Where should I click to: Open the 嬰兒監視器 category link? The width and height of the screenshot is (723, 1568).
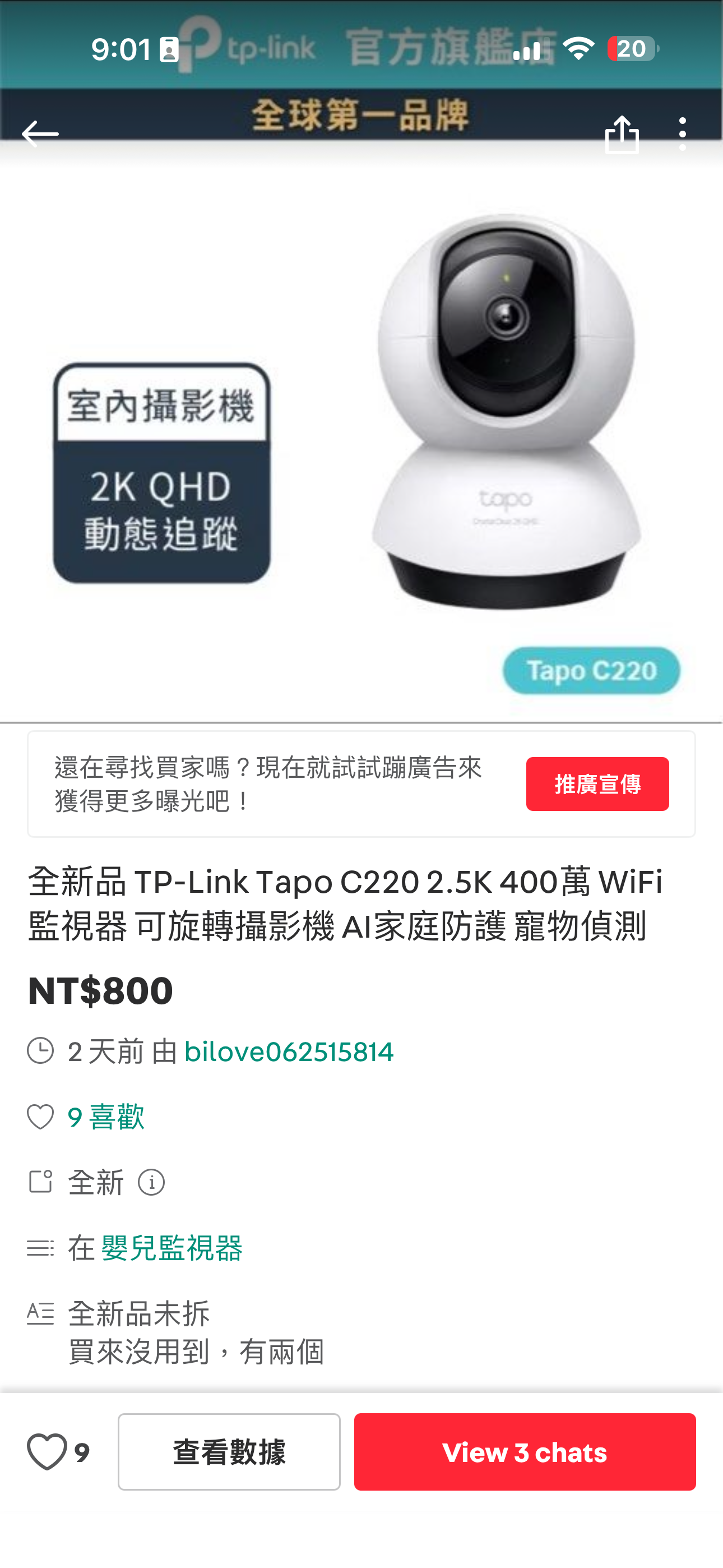coord(172,1248)
